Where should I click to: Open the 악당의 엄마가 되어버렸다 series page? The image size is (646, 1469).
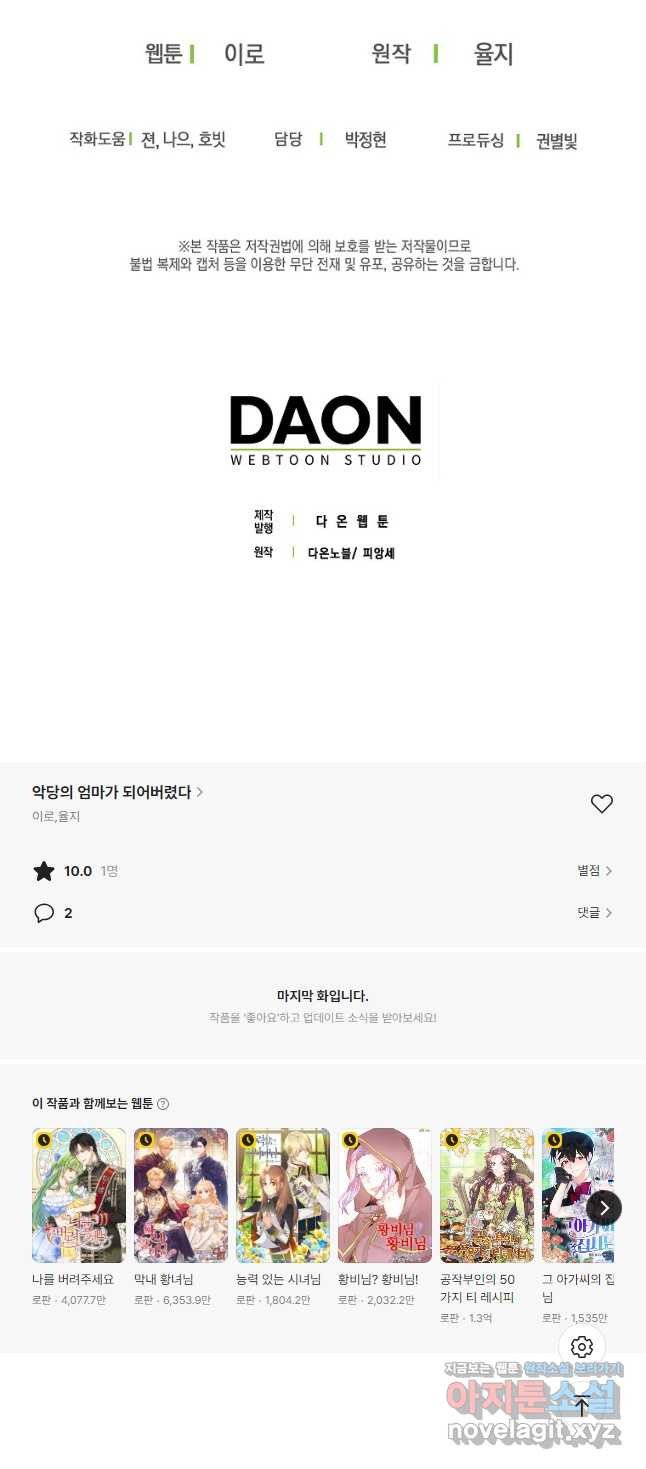pyautogui.click(x=117, y=792)
